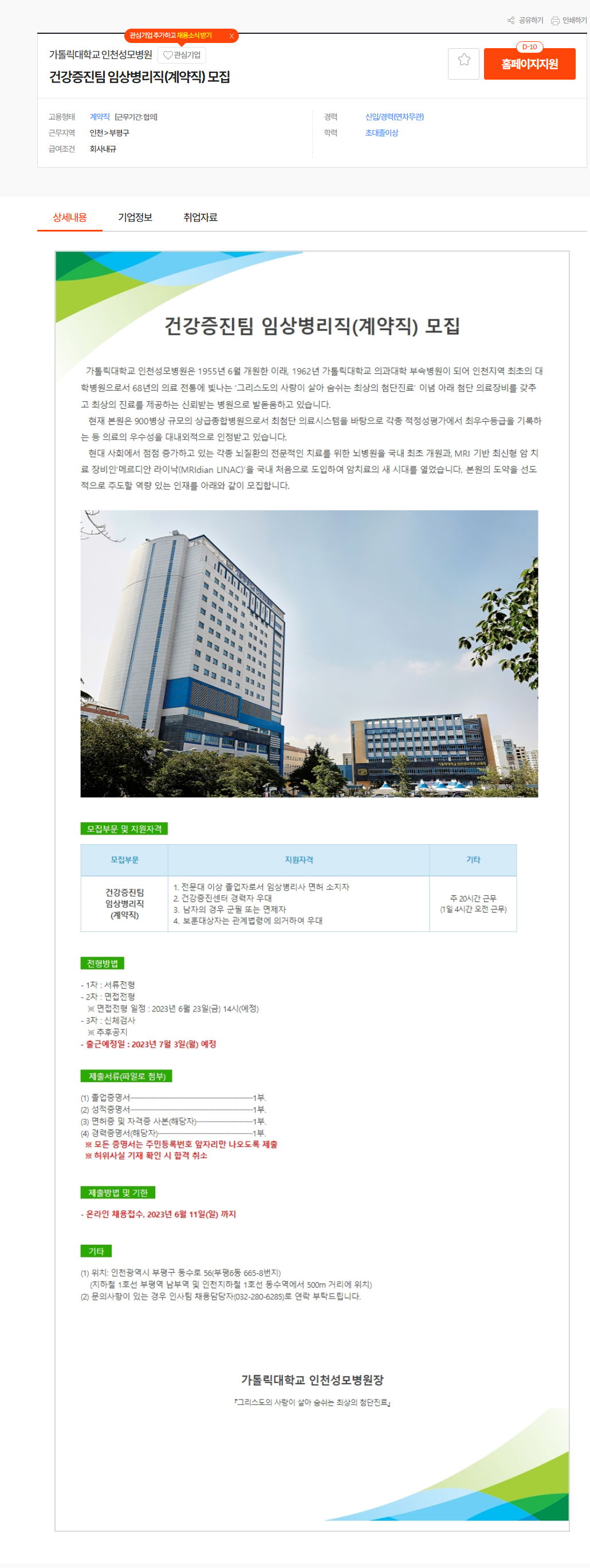
Task: Tap the 공유하기 share link
Action: coord(525,20)
